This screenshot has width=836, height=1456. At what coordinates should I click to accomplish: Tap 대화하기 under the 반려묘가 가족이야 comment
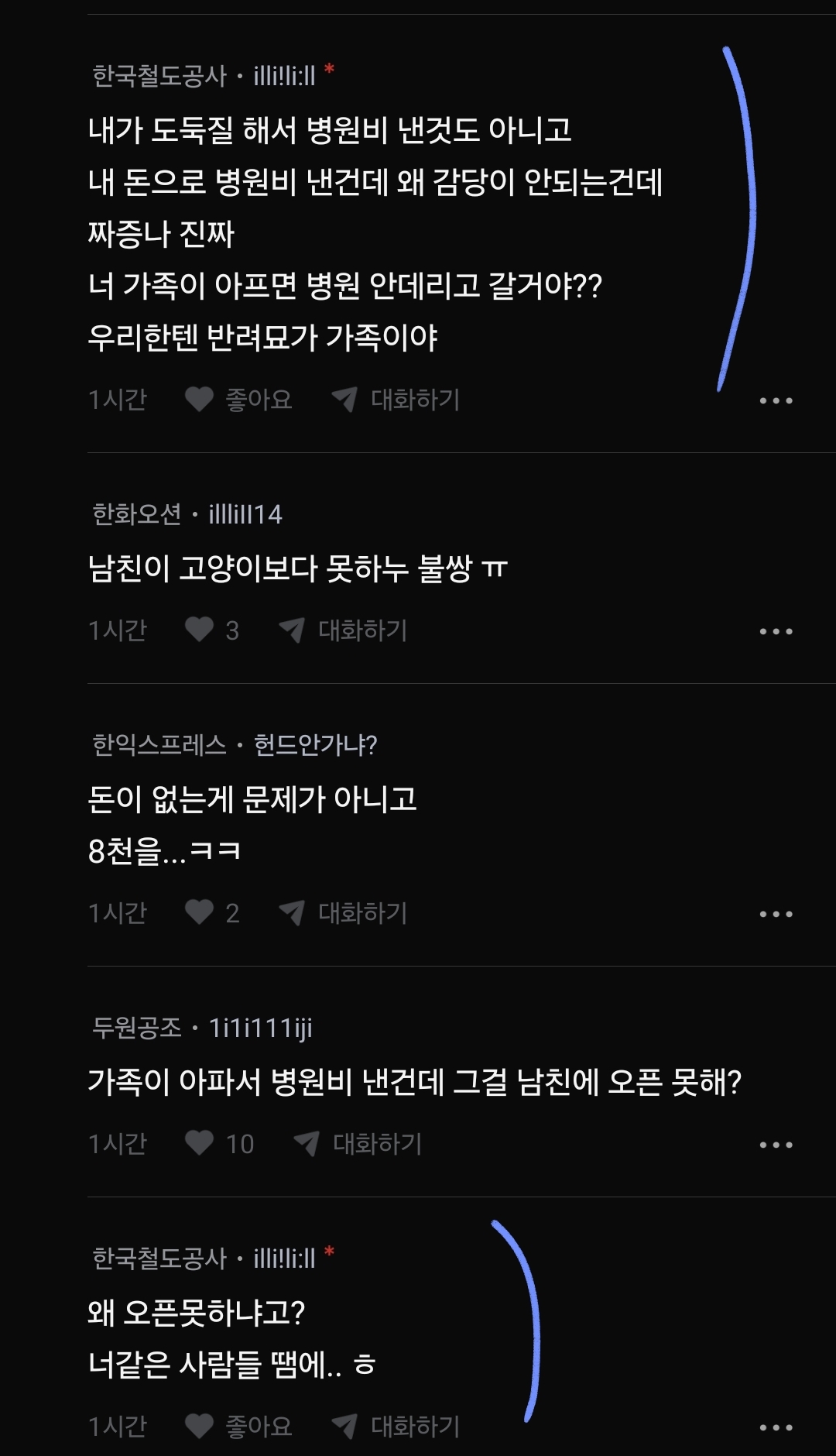click(x=396, y=400)
